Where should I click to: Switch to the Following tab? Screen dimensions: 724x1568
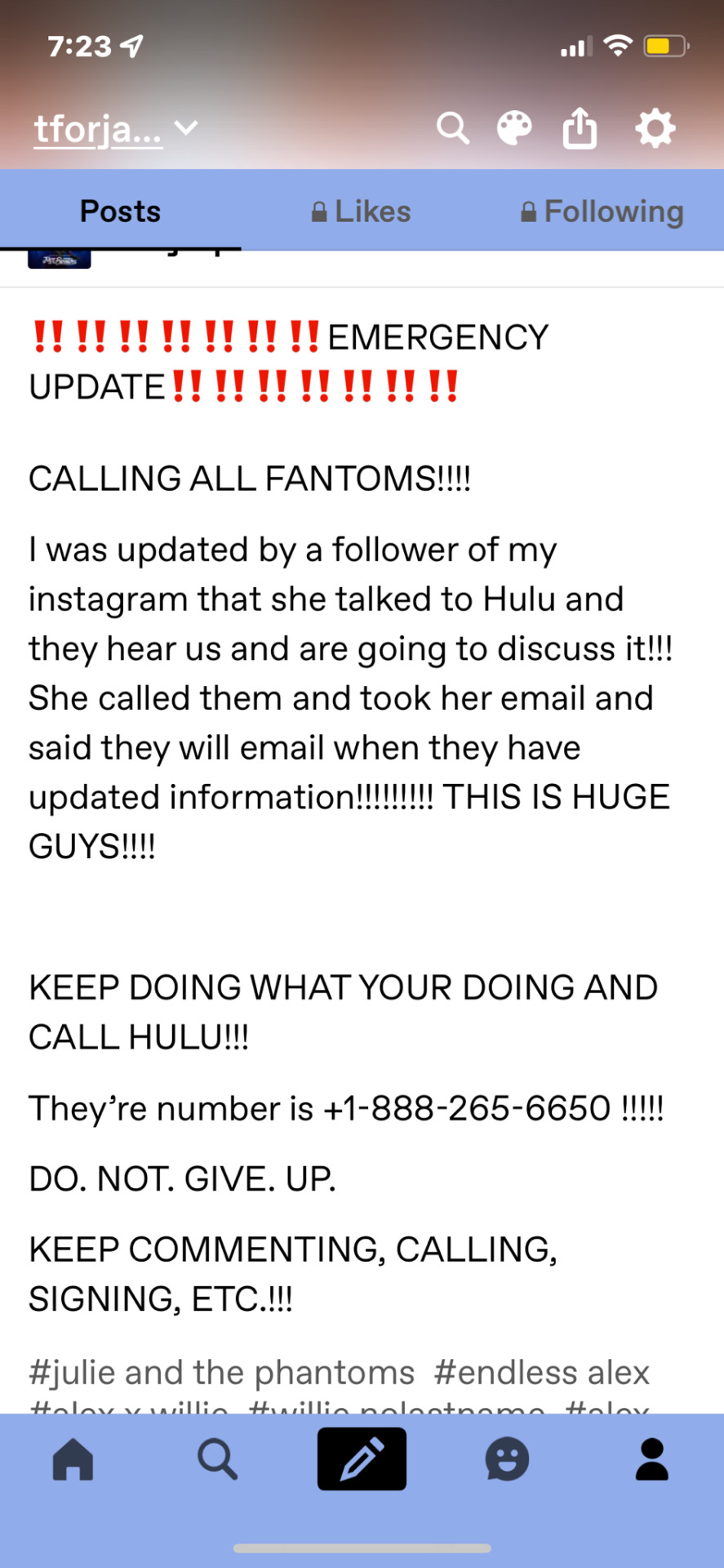(x=602, y=212)
